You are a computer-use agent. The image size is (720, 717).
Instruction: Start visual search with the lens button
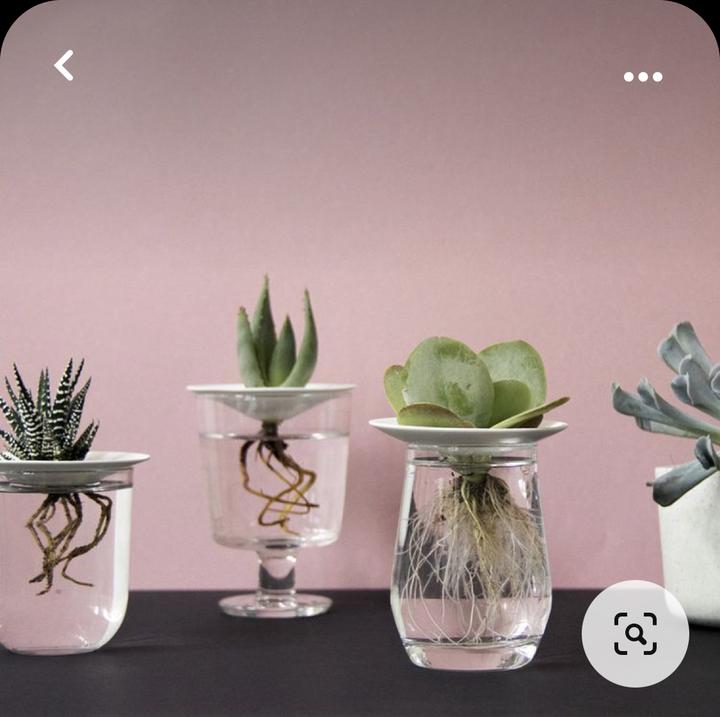click(x=635, y=633)
